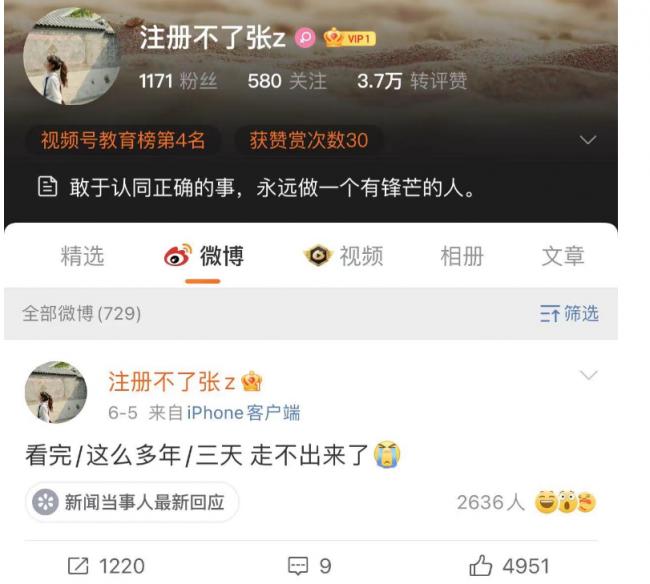
Task: Open the 筛选 filter option
Action: [570, 314]
